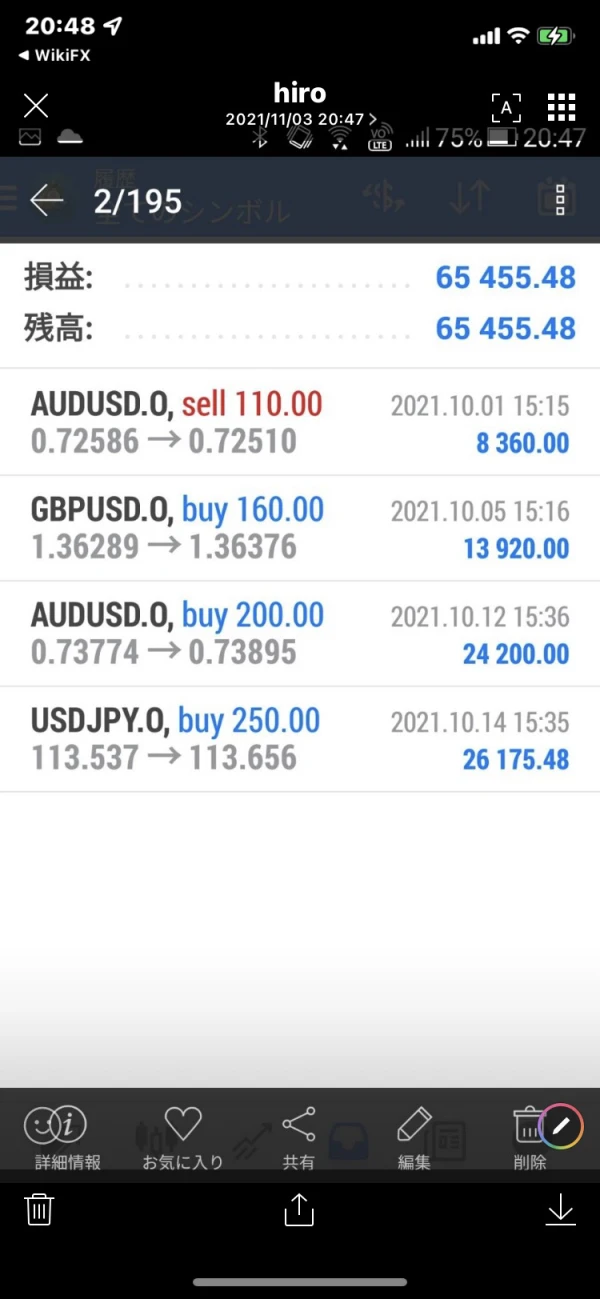Viewport: 600px width, 1299px height.
Task: Close the image viewer
Action: click(x=36, y=105)
